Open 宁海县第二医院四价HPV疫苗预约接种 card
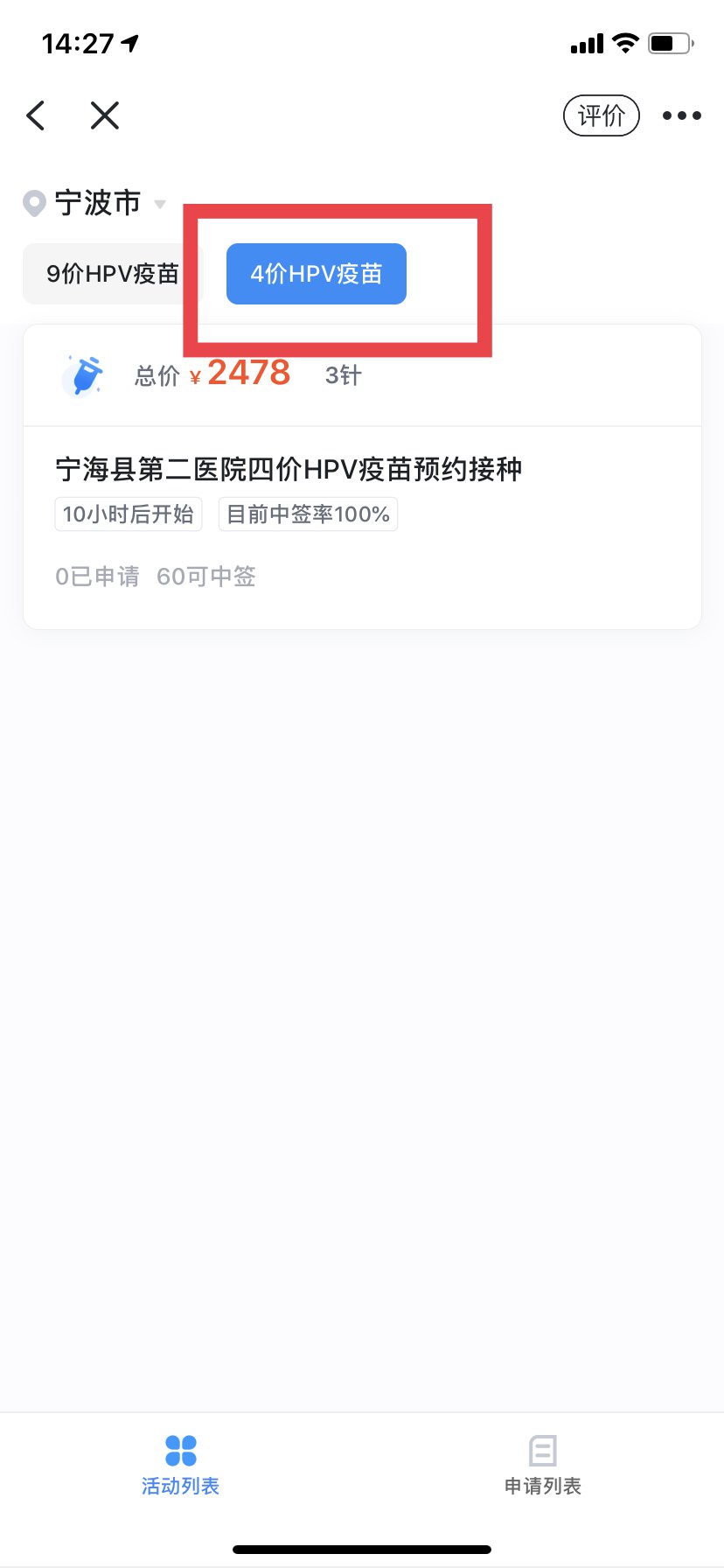The height and width of the screenshot is (1568, 724). point(289,470)
